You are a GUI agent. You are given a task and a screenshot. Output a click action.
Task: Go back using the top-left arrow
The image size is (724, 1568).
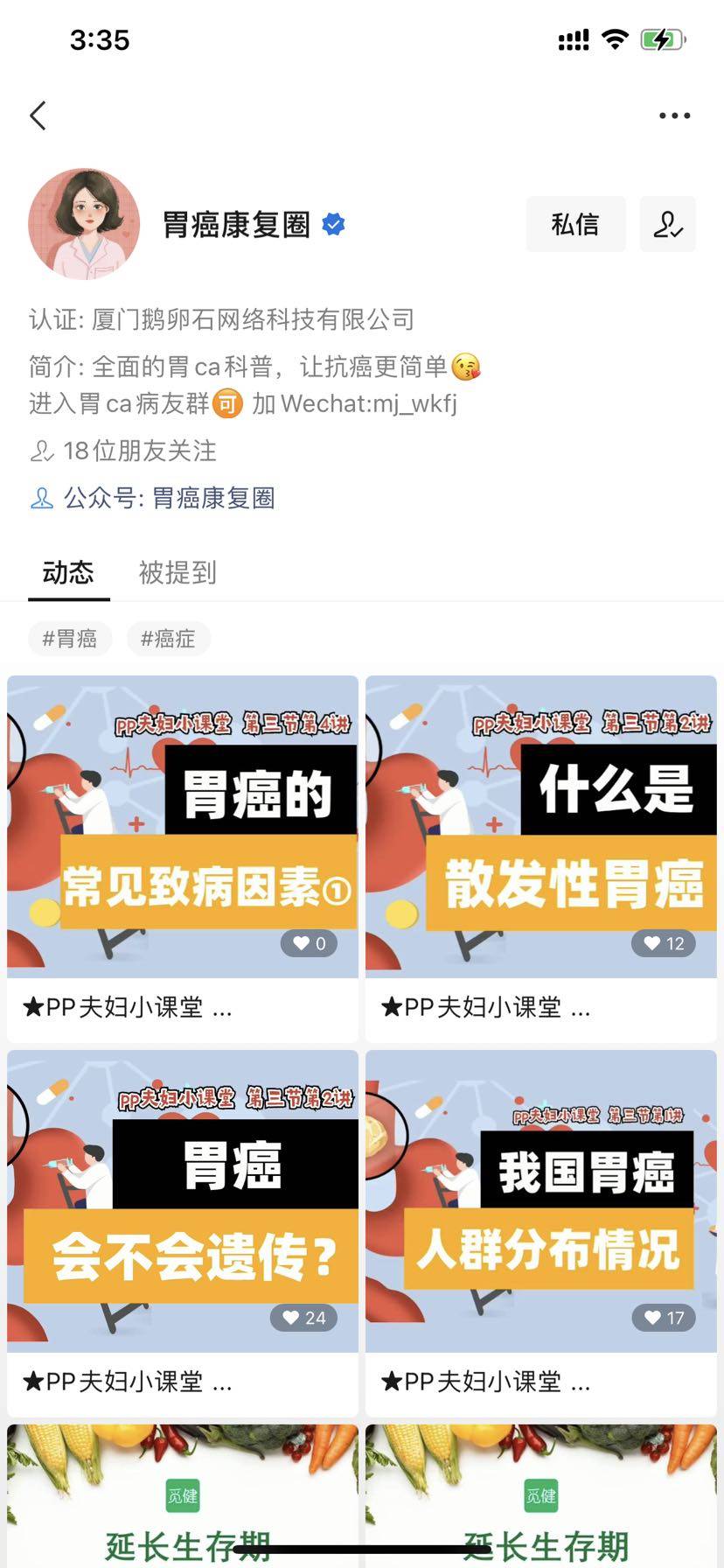coord(38,115)
